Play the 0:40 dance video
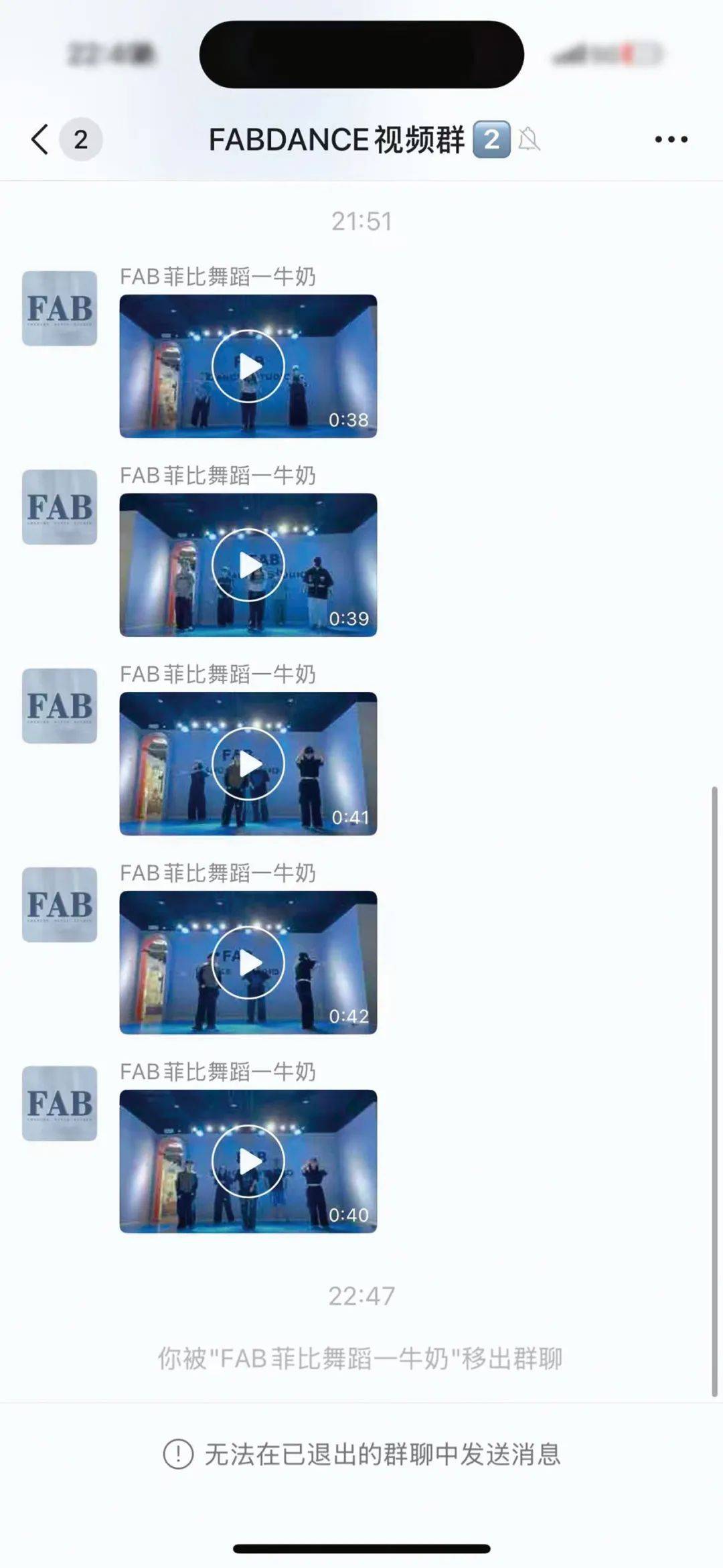Viewport: 723px width, 1568px height. pyautogui.click(x=248, y=1161)
